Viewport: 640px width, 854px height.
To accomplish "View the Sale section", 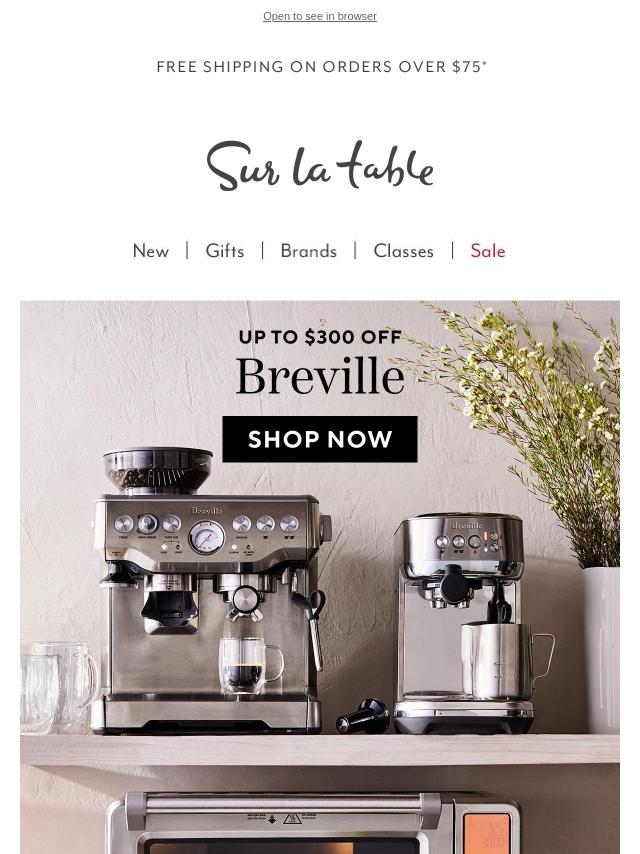I will 487,251.
